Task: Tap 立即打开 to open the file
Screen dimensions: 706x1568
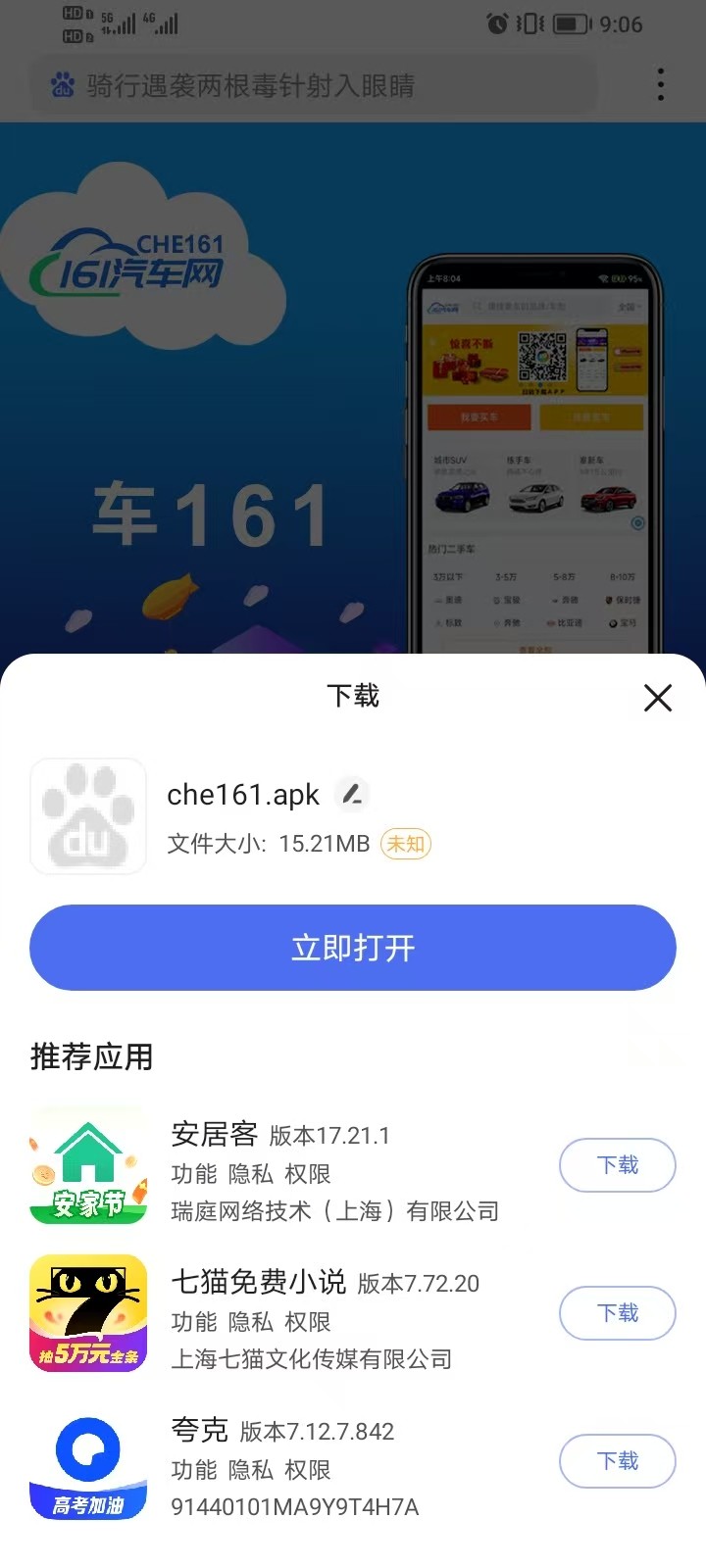Action: point(353,948)
